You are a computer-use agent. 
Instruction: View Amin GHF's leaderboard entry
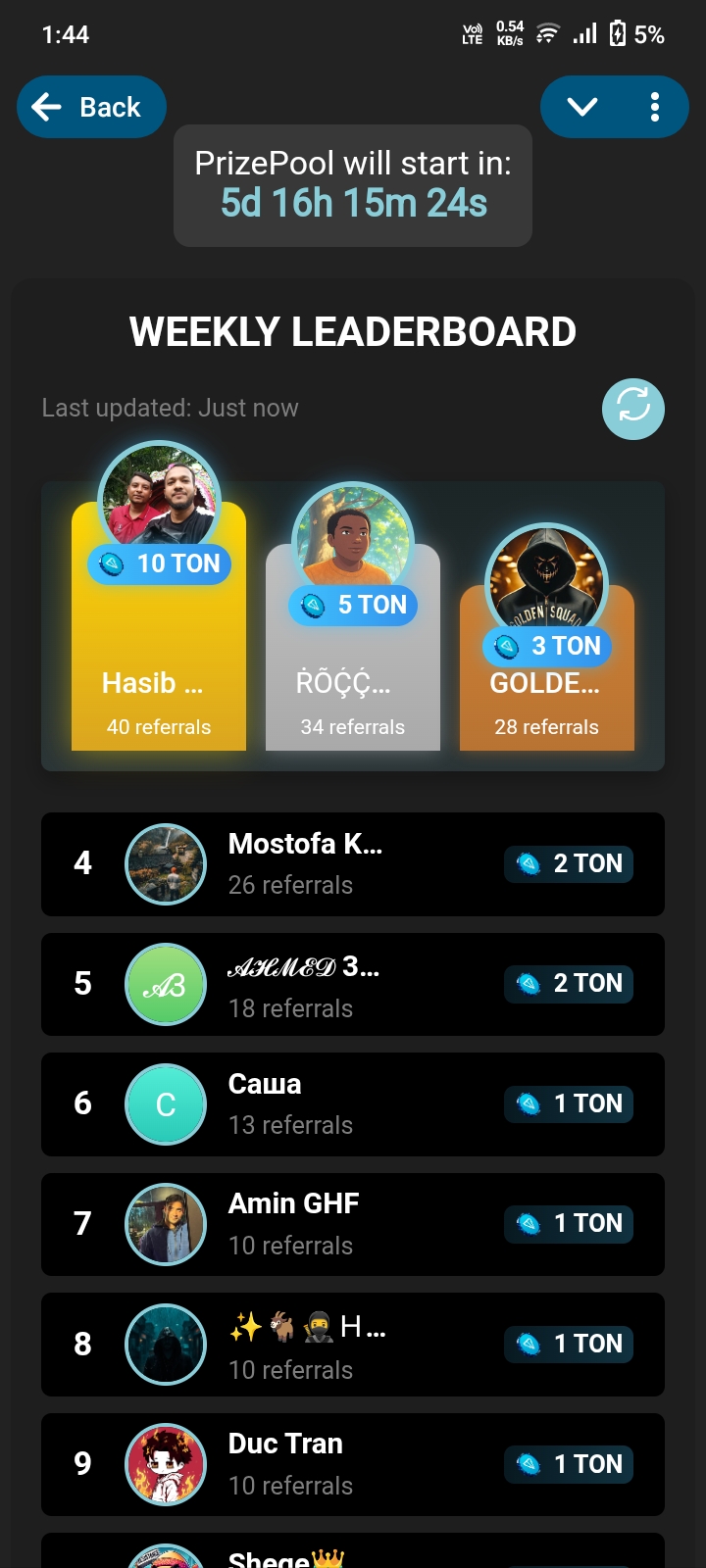point(353,1224)
